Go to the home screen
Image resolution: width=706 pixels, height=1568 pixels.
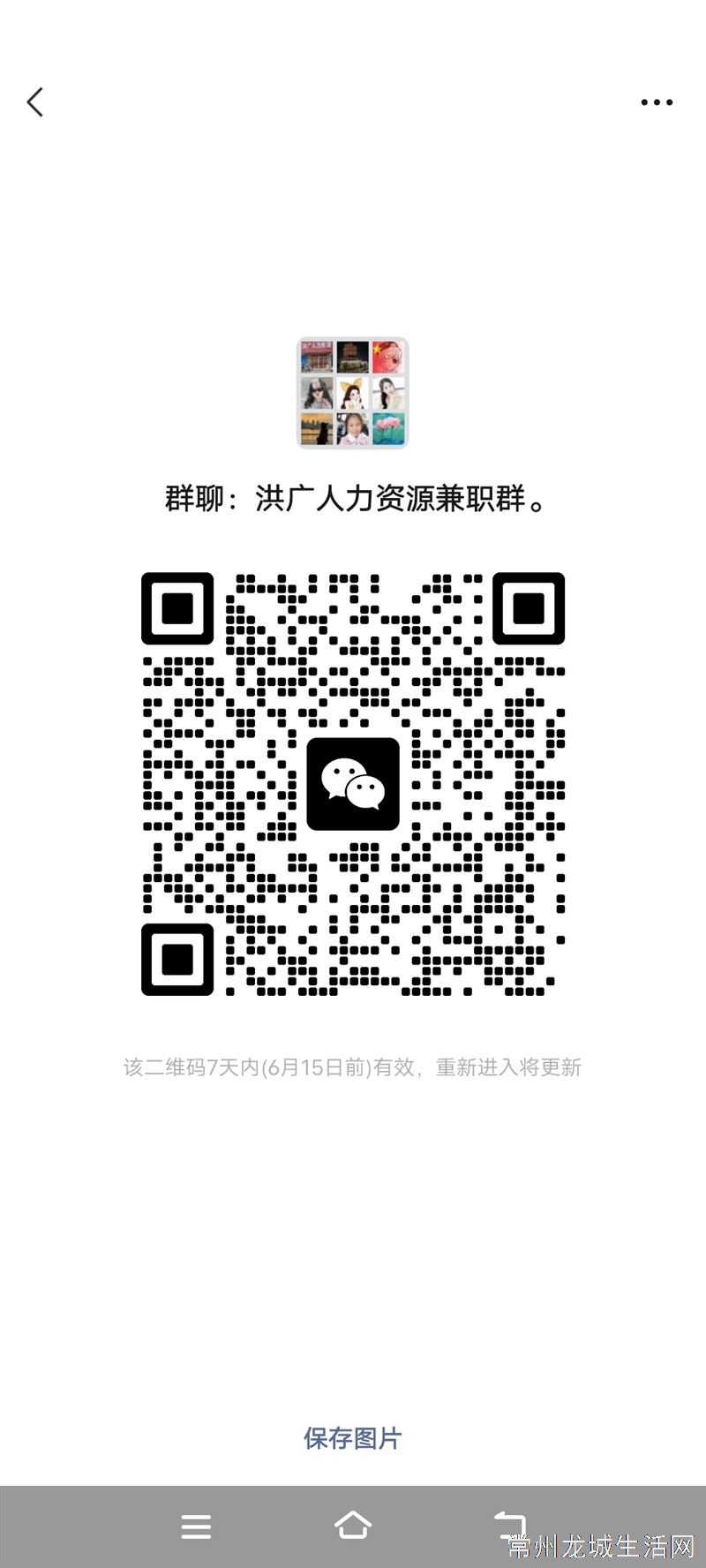tap(353, 1525)
